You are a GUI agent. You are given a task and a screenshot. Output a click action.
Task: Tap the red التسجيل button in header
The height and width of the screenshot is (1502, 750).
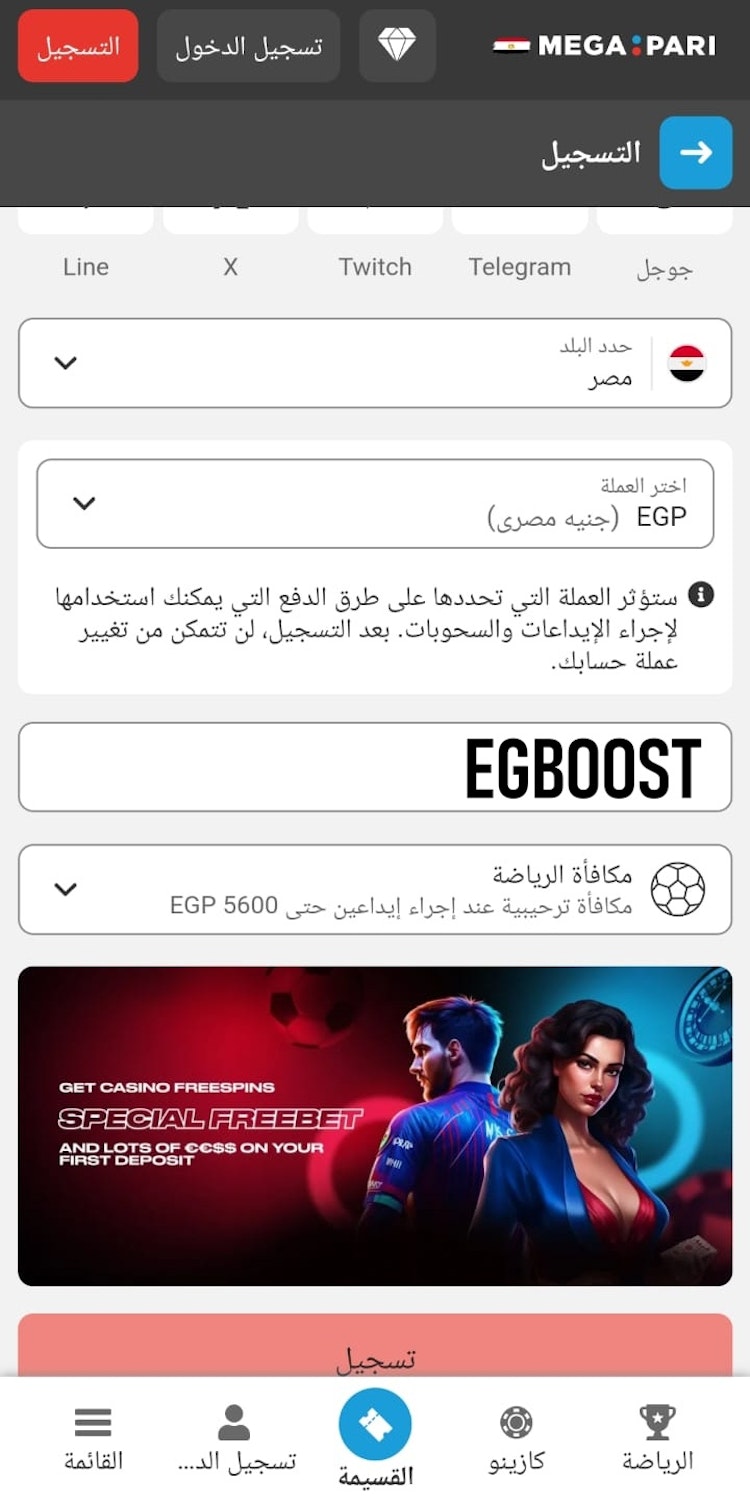click(x=78, y=46)
